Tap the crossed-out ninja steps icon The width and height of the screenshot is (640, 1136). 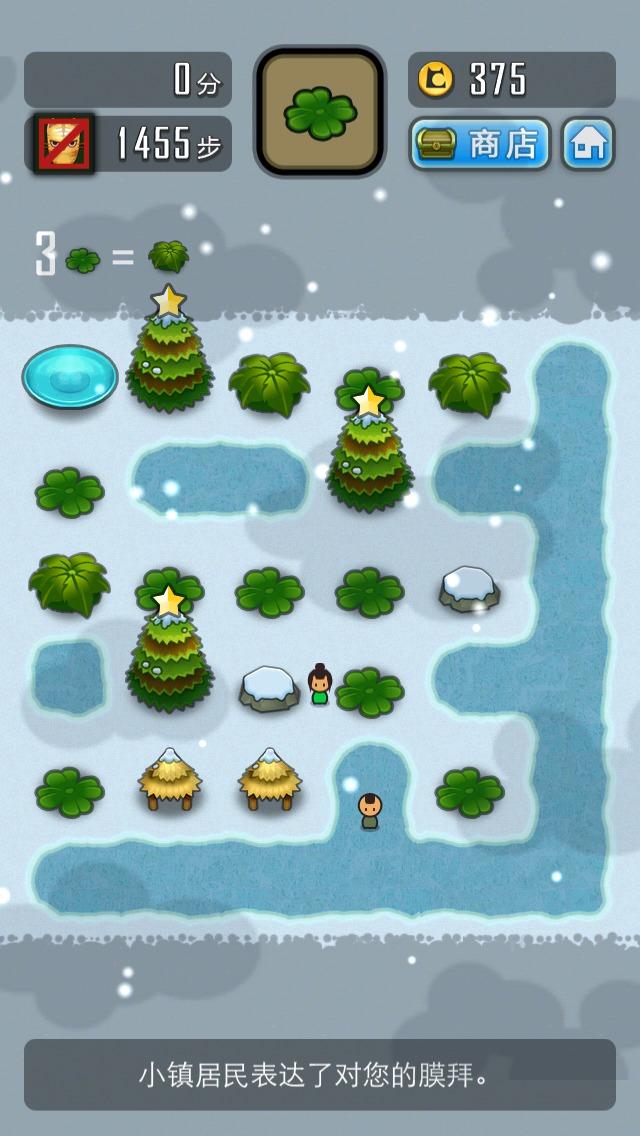click(64, 144)
